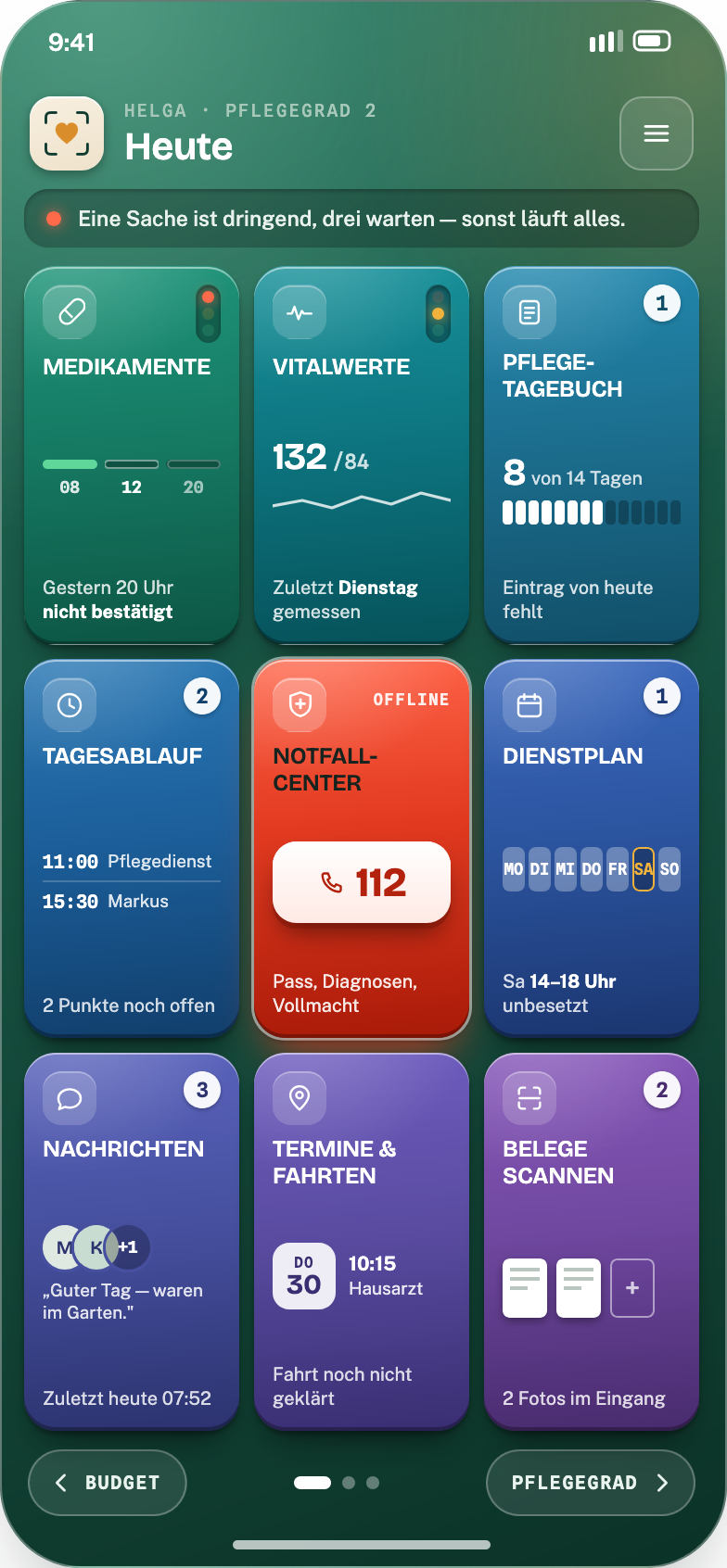Go back to Budget page

coord(108,1483)
